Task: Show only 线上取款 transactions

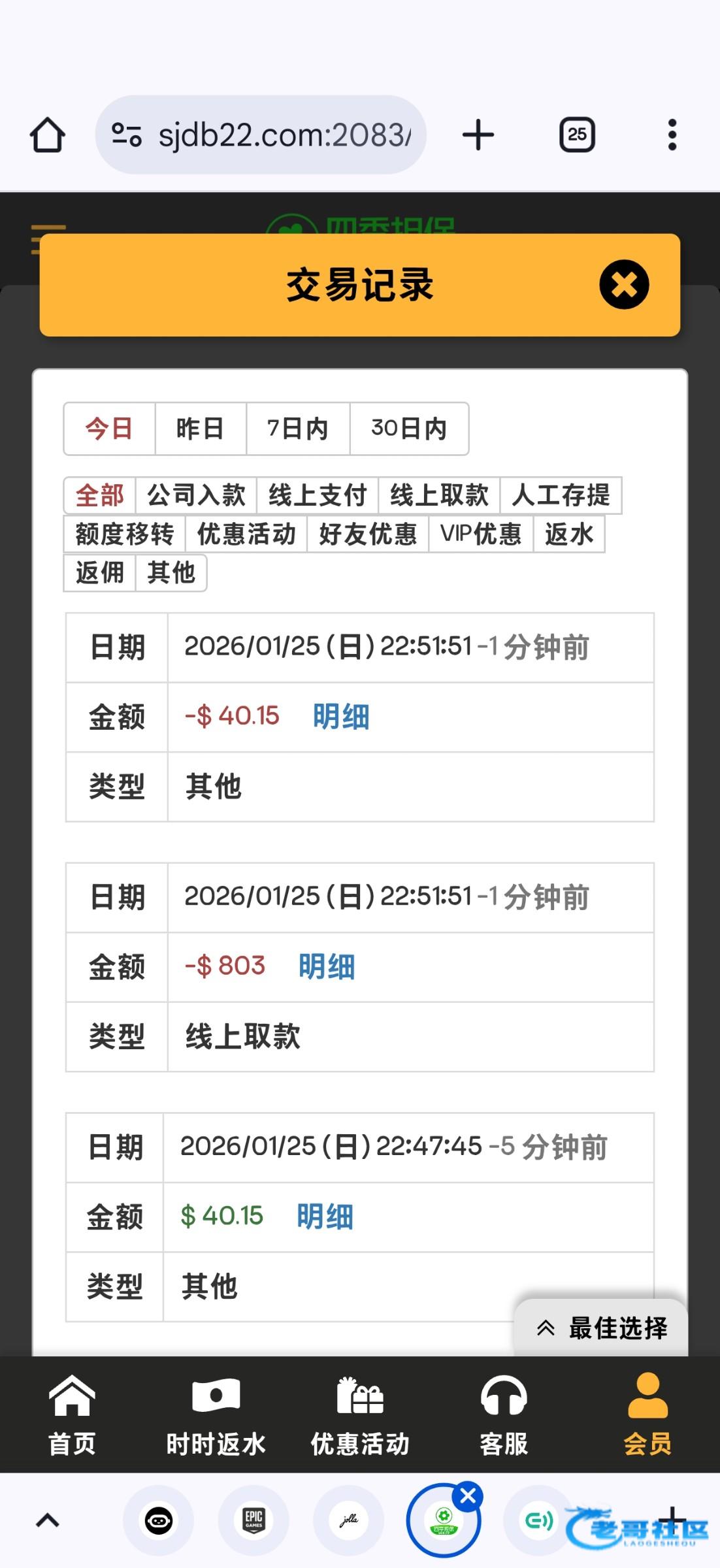Action: (x=439, y=495)
